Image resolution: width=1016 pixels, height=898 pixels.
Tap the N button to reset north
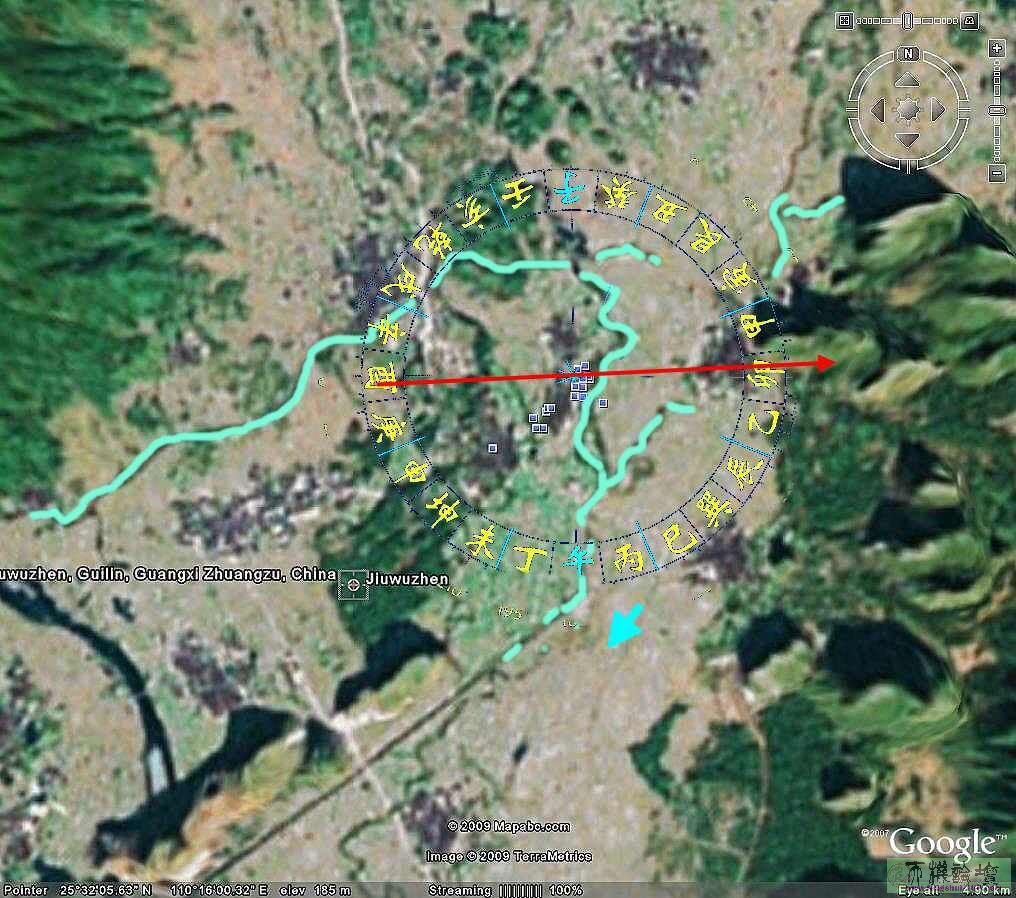click(908, 54)
